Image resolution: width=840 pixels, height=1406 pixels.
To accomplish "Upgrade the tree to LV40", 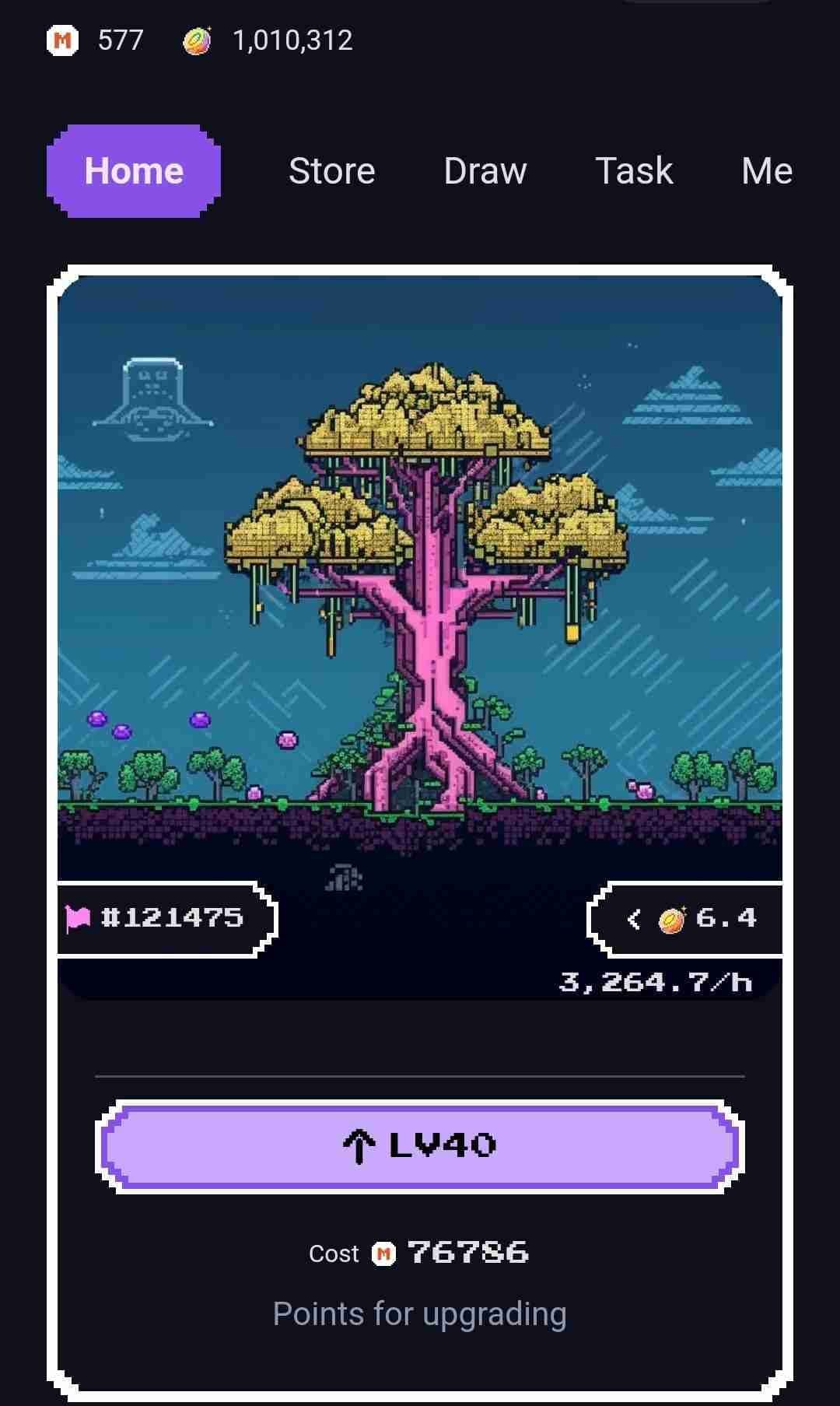I will (420, 1145).
